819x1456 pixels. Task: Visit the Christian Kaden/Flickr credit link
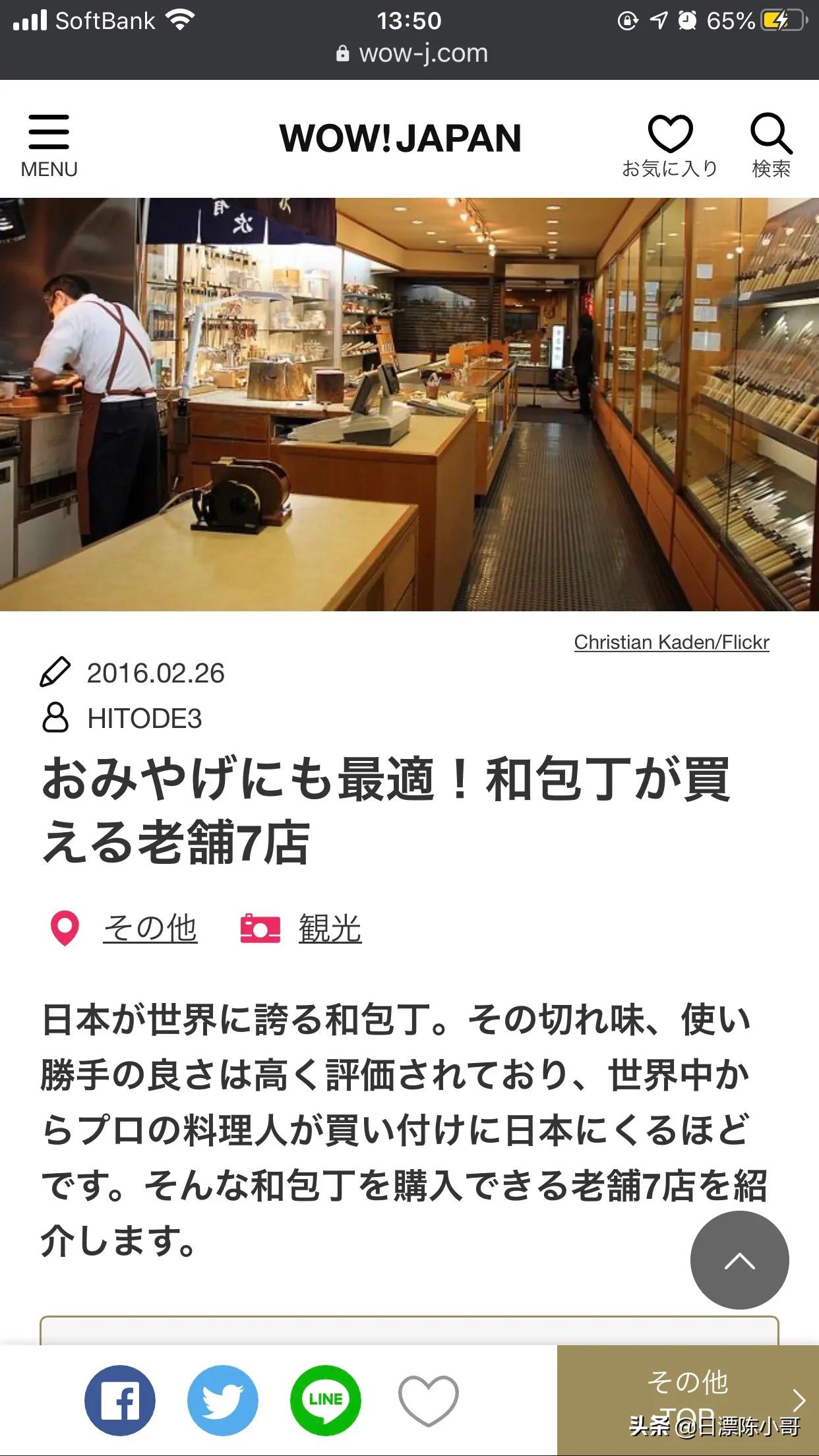(x=671, y=640)
